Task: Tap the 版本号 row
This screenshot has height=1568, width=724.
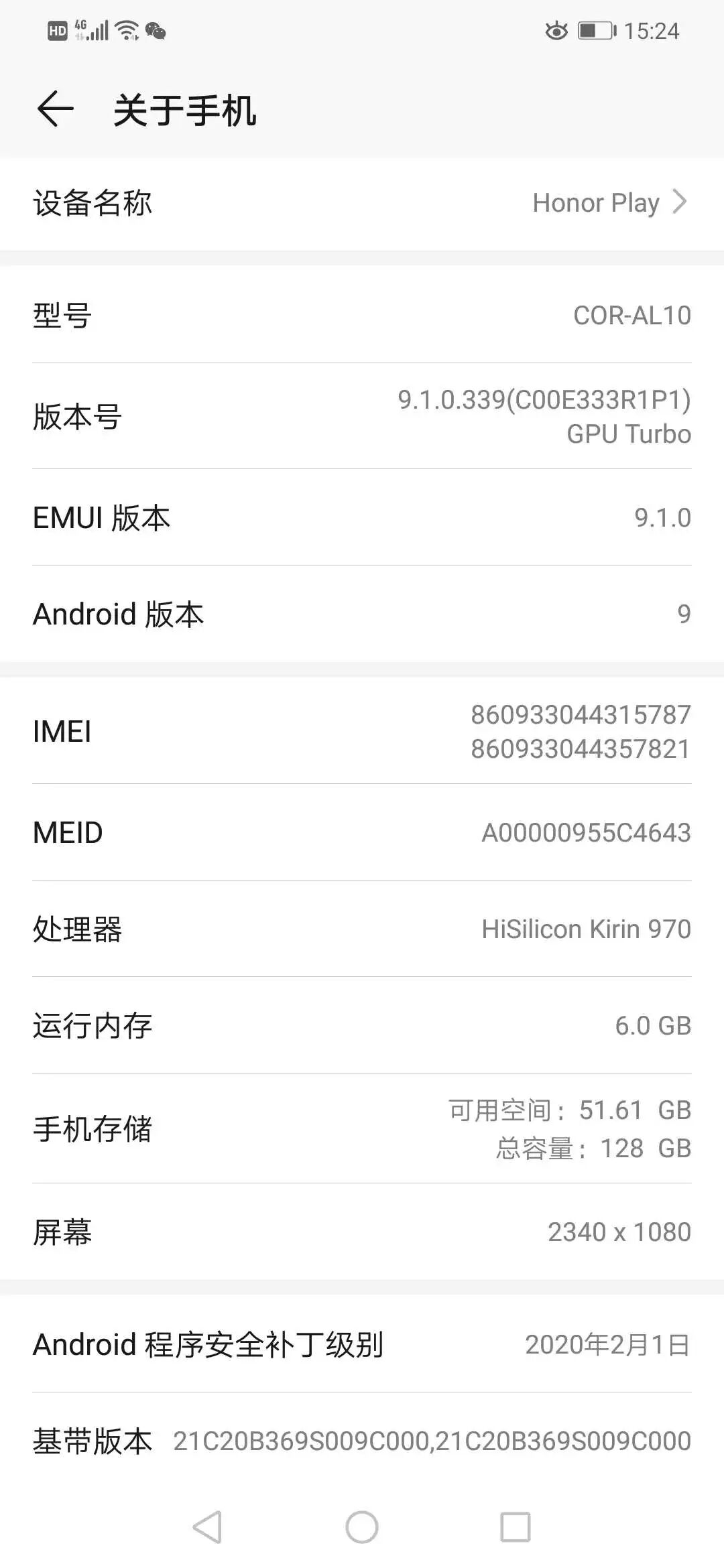Action: pyautogui.click(x=362, y=416)
